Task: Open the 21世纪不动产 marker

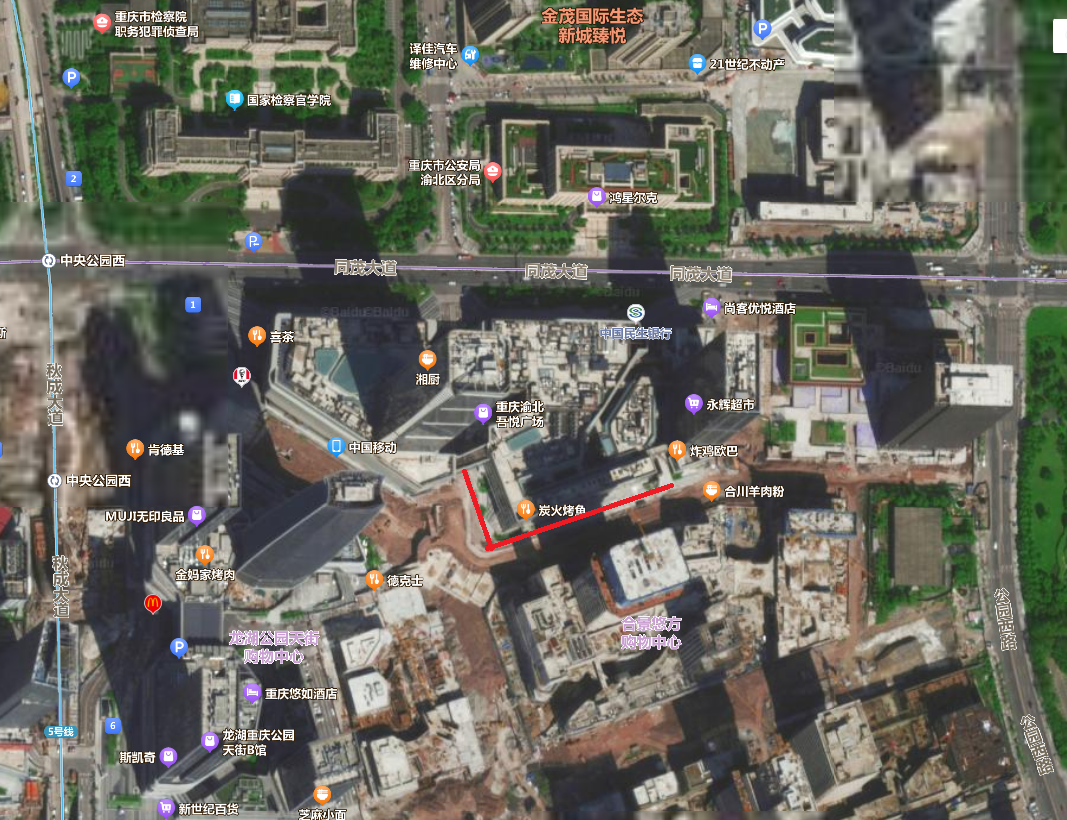Action: (697, 64)
